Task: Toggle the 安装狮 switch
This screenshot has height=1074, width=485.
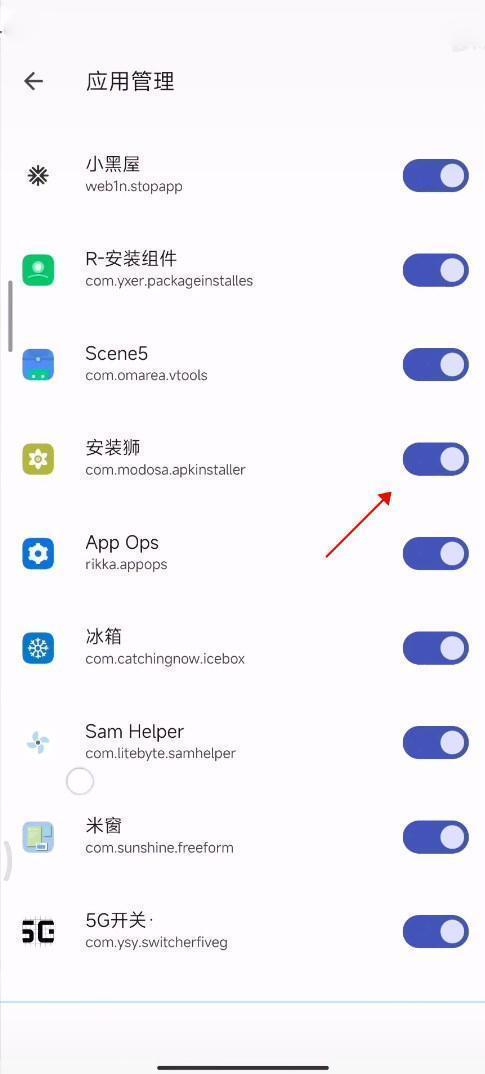Action: [x=436, y=459]
